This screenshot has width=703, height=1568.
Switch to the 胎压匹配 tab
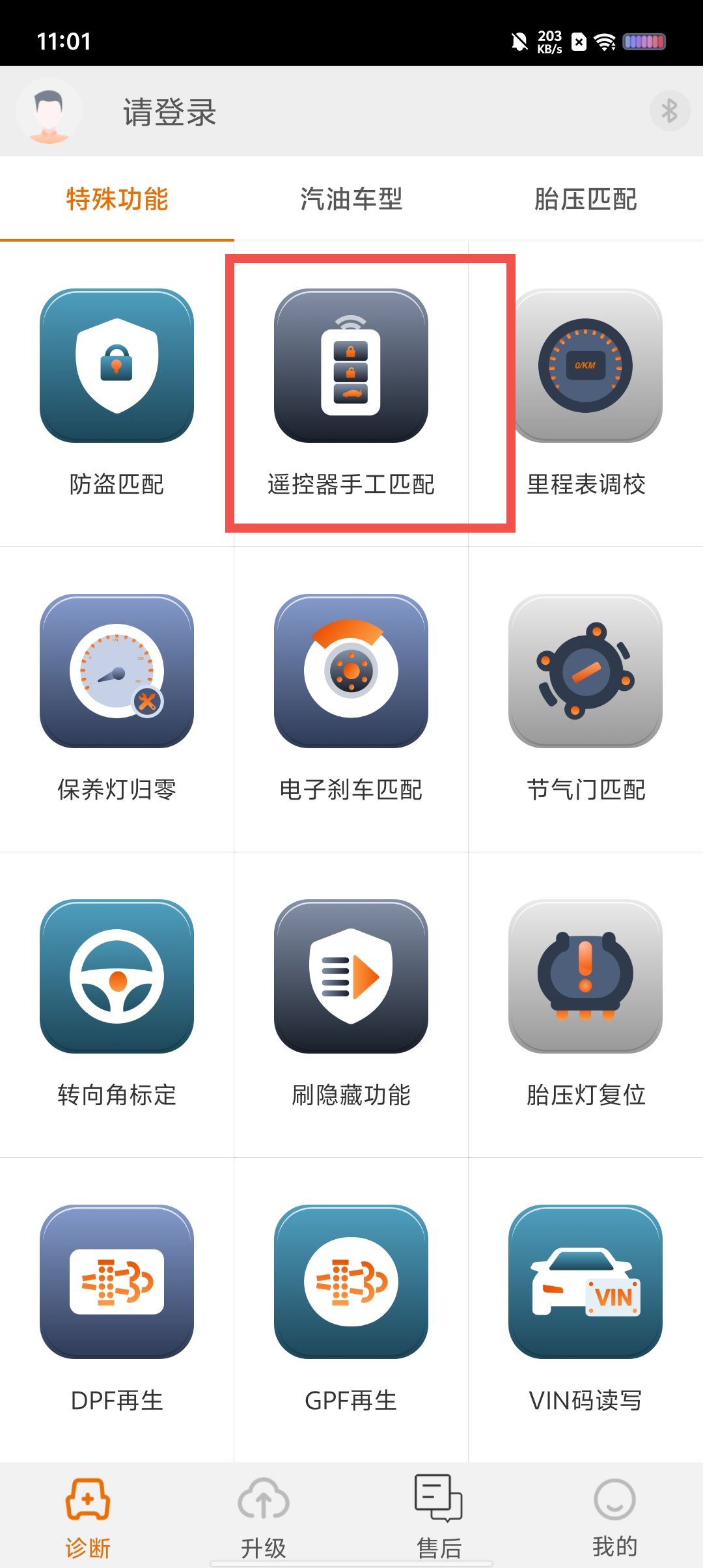[585, 199]
